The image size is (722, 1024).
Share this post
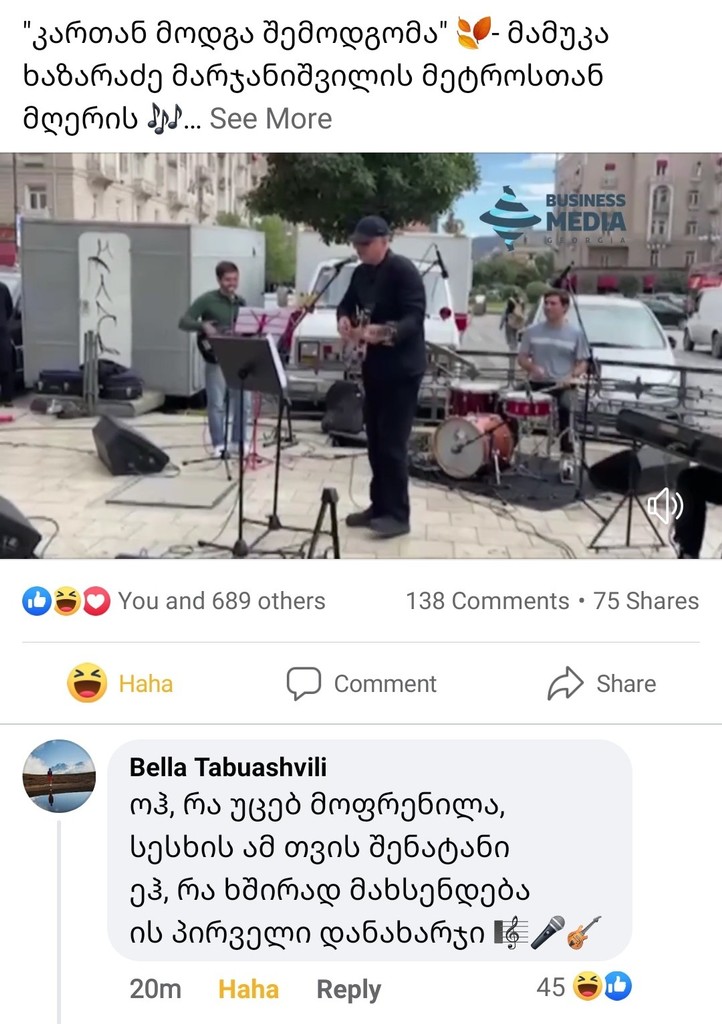[602, 684]
